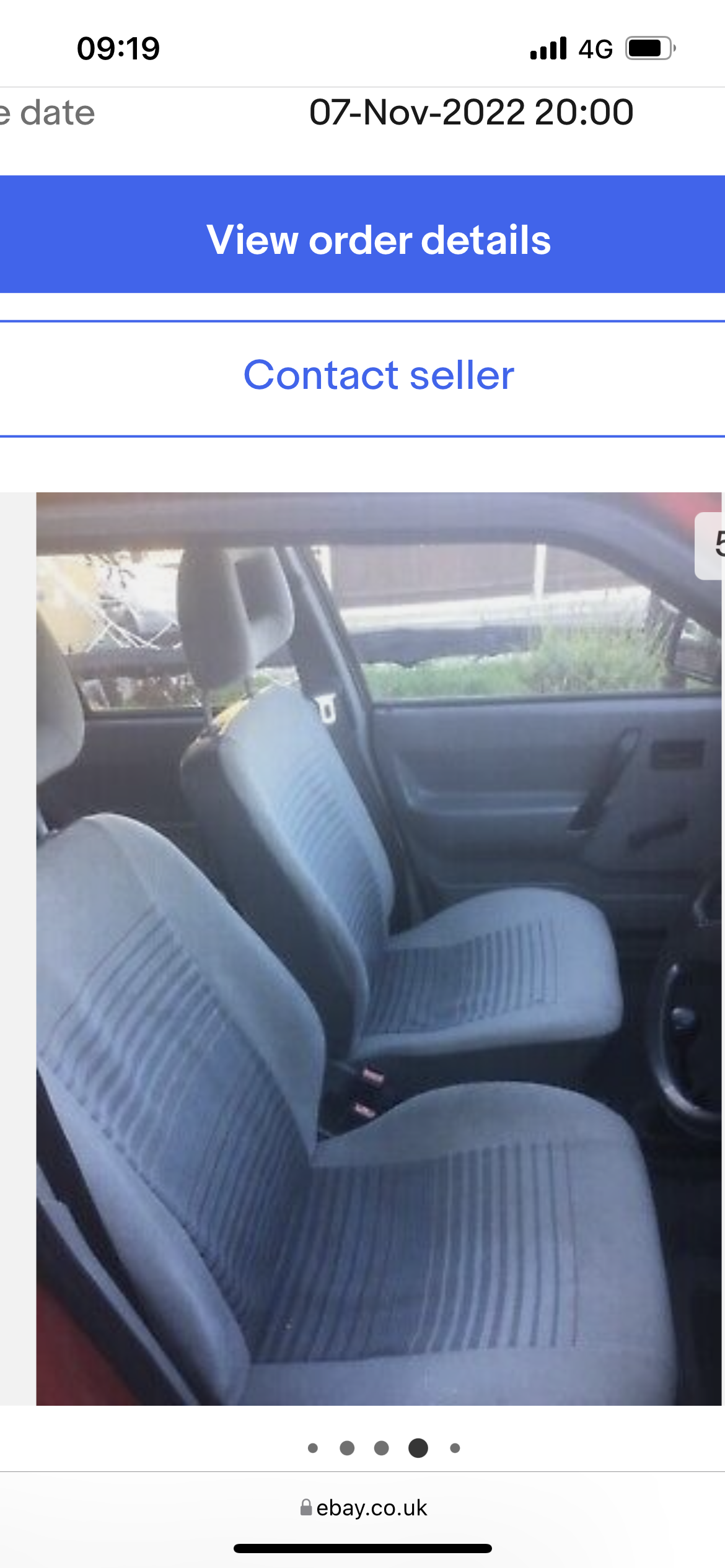Open the car seat listing photo

(379, 949)
